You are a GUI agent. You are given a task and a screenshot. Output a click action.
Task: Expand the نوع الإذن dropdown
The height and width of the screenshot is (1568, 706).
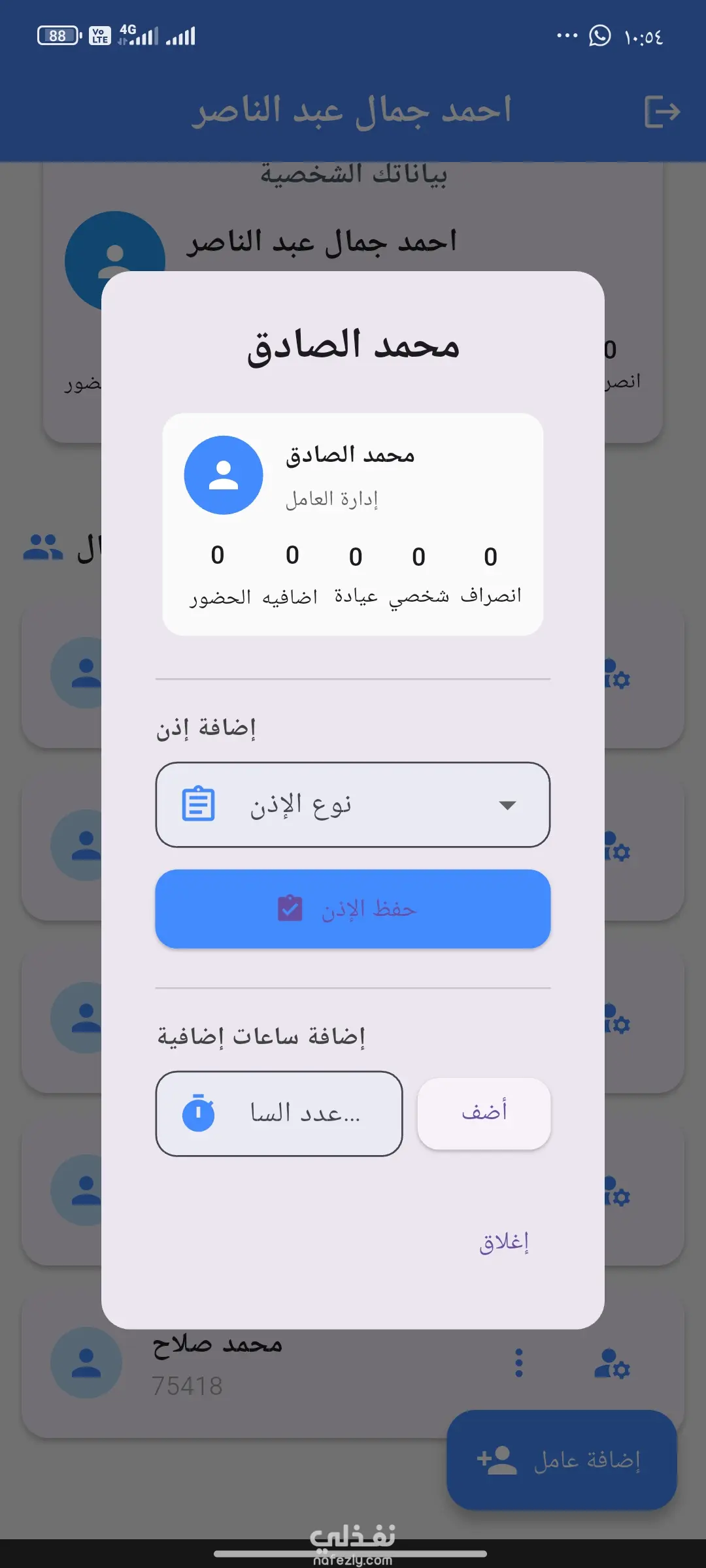tap(353, 805)
